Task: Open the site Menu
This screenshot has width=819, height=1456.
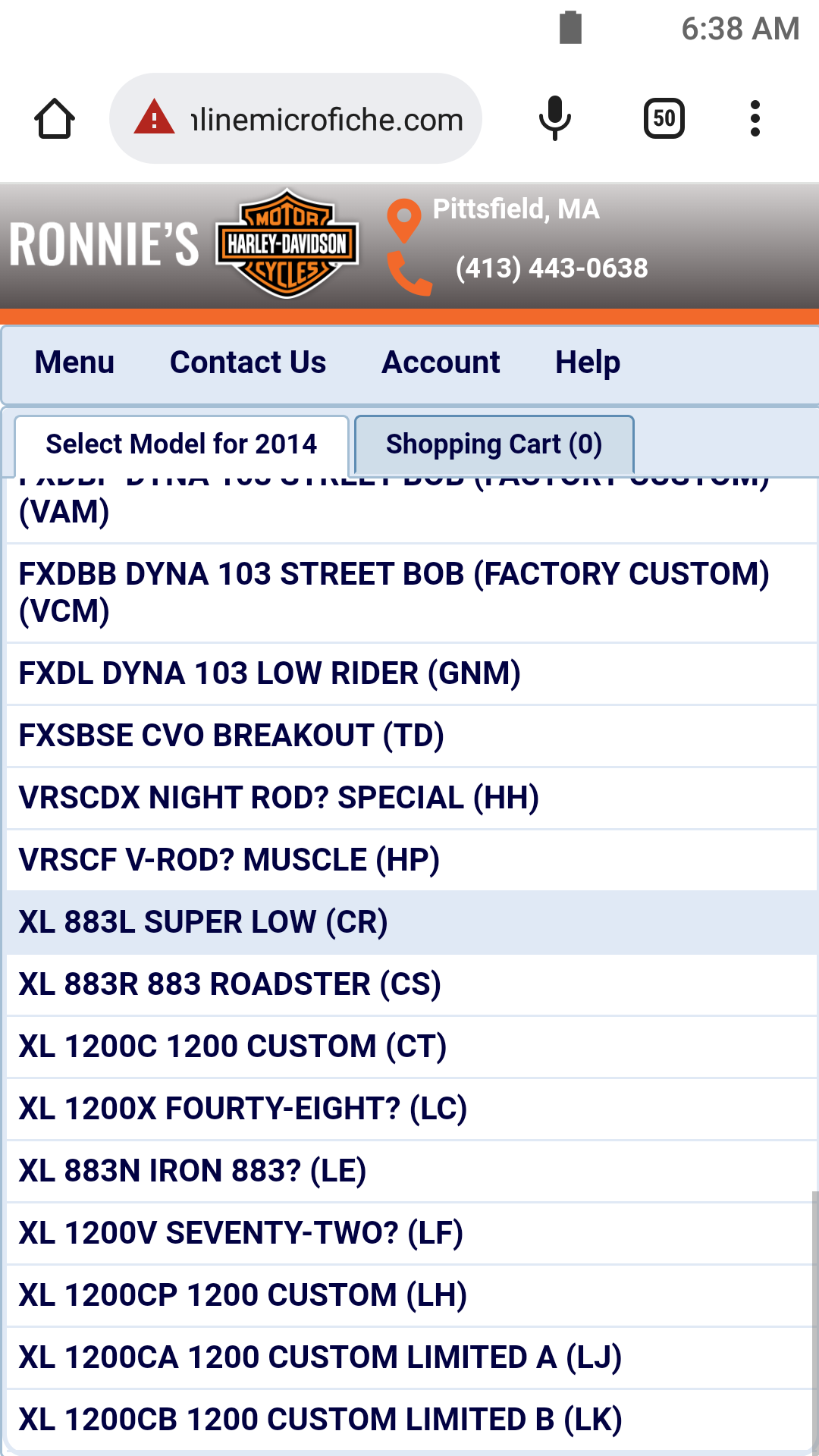Action: pos(74,362)
